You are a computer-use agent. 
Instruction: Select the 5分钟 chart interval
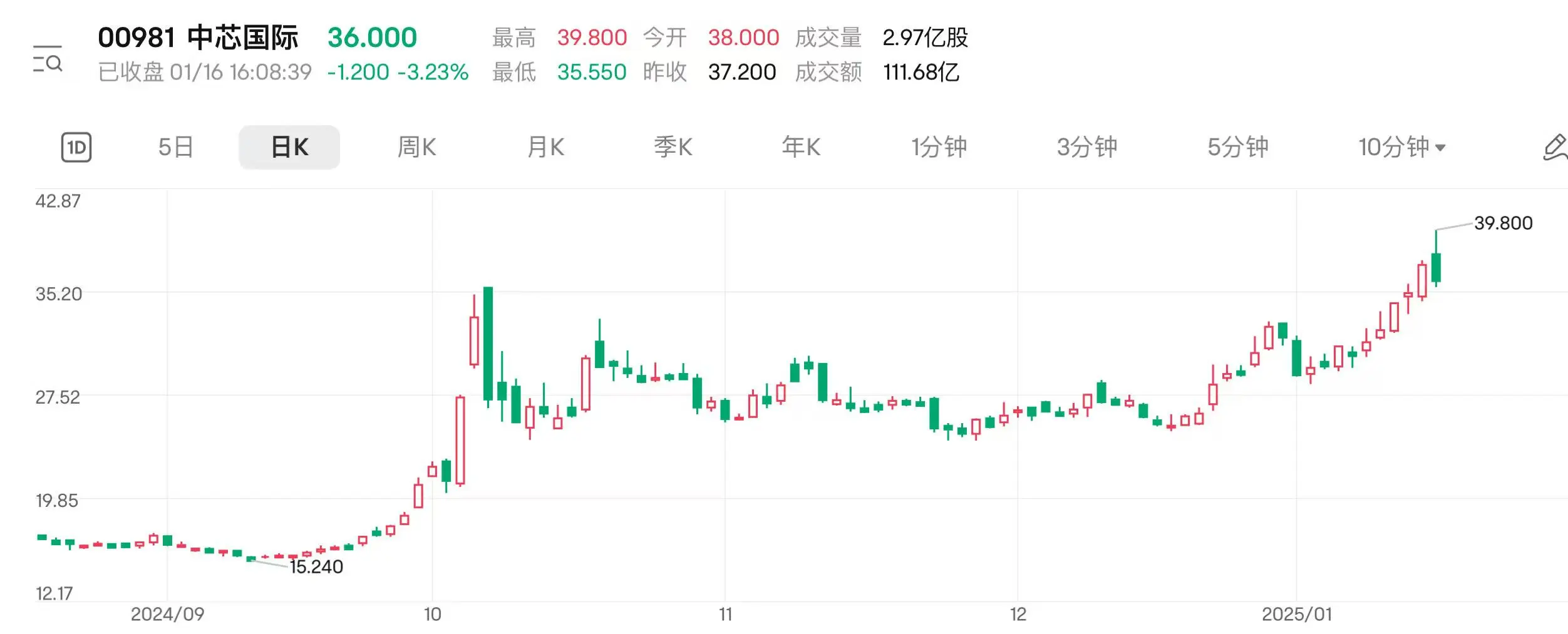tap(1238, 147)
